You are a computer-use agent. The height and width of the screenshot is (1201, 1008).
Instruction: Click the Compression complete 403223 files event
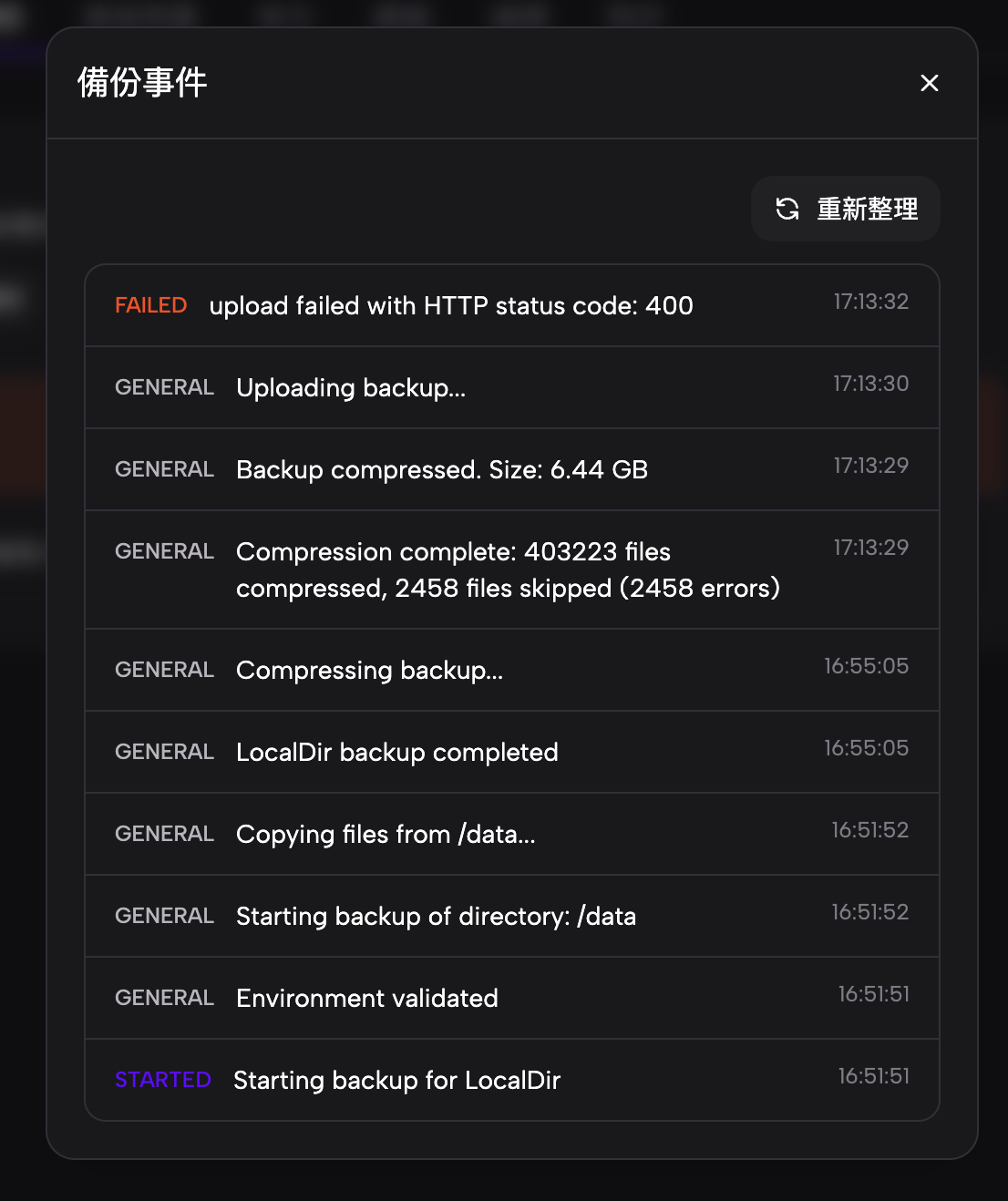point(511,570)
